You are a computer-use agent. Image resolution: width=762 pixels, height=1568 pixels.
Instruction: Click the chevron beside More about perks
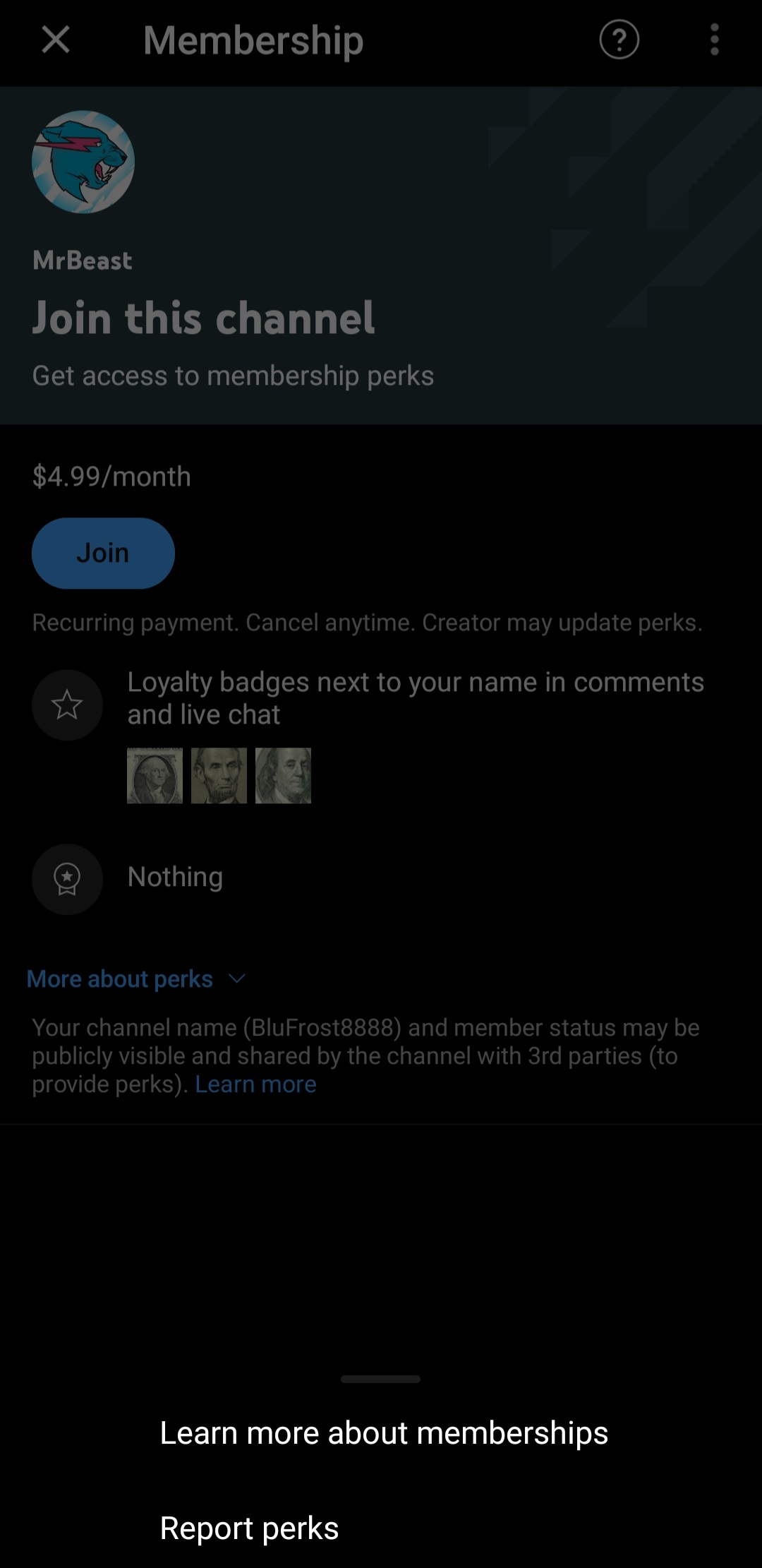(x=236, y=979)
